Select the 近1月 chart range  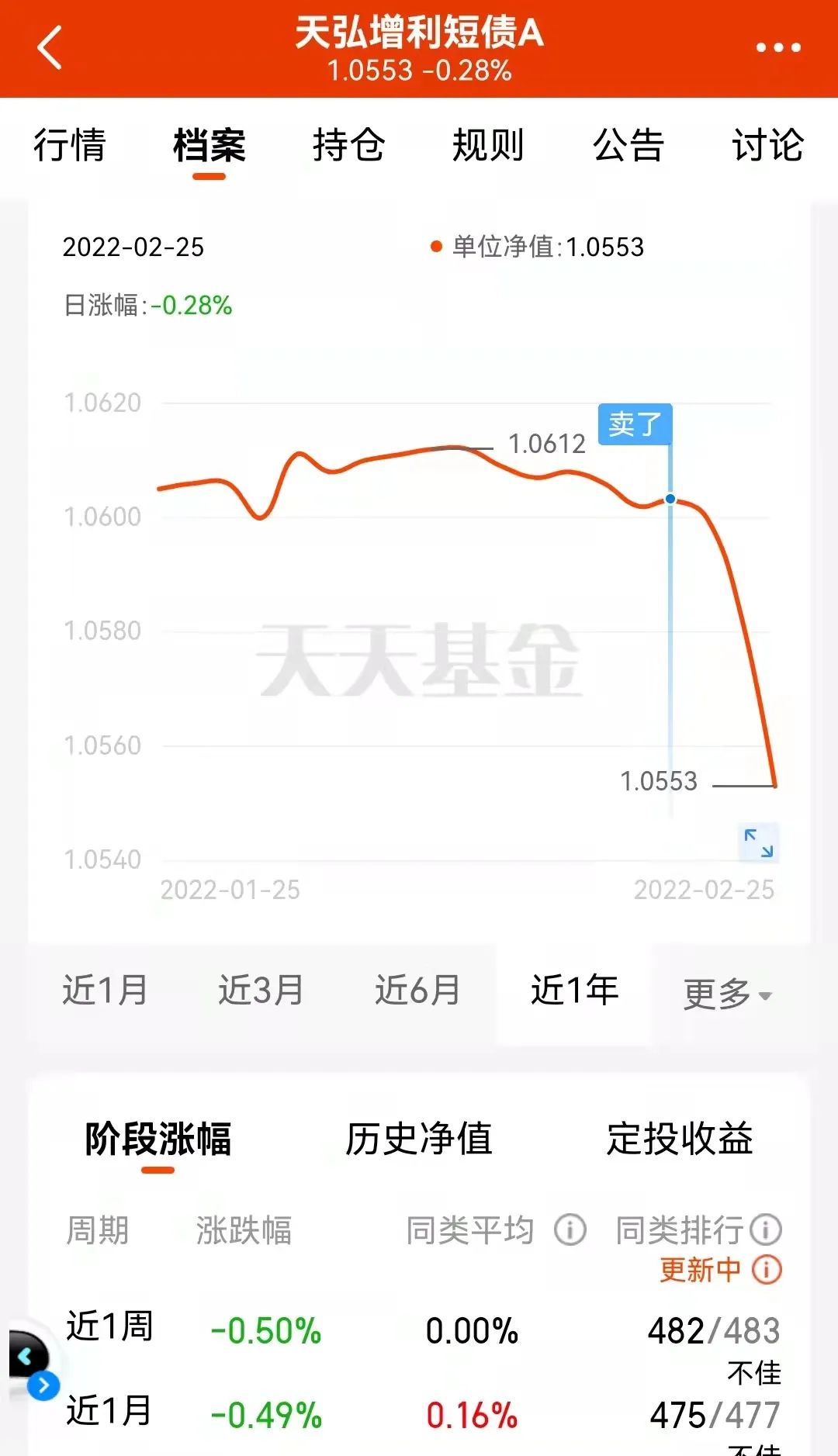pos(106,991)
